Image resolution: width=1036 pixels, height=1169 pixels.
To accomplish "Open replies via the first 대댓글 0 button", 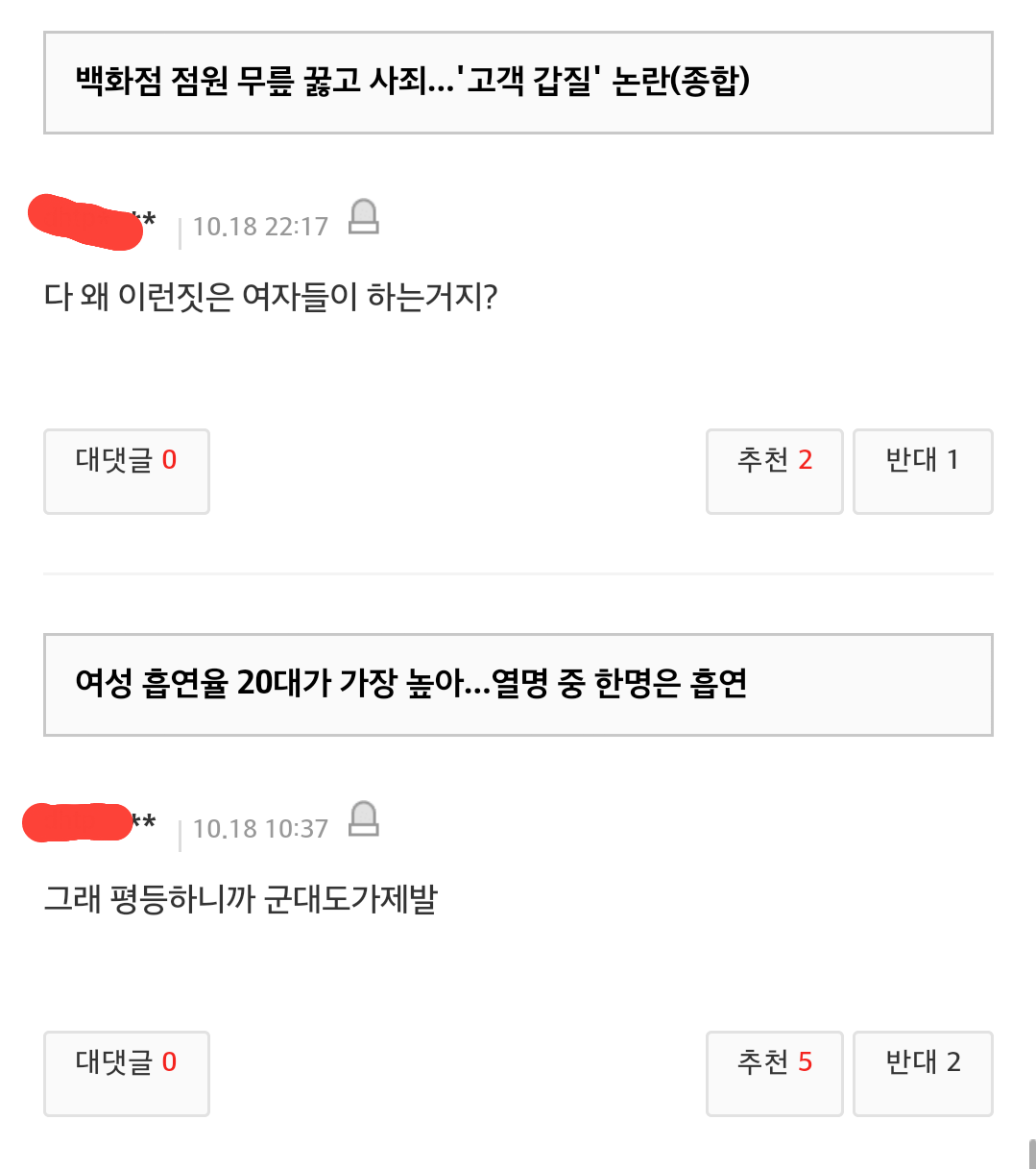I will coord(126,471).
